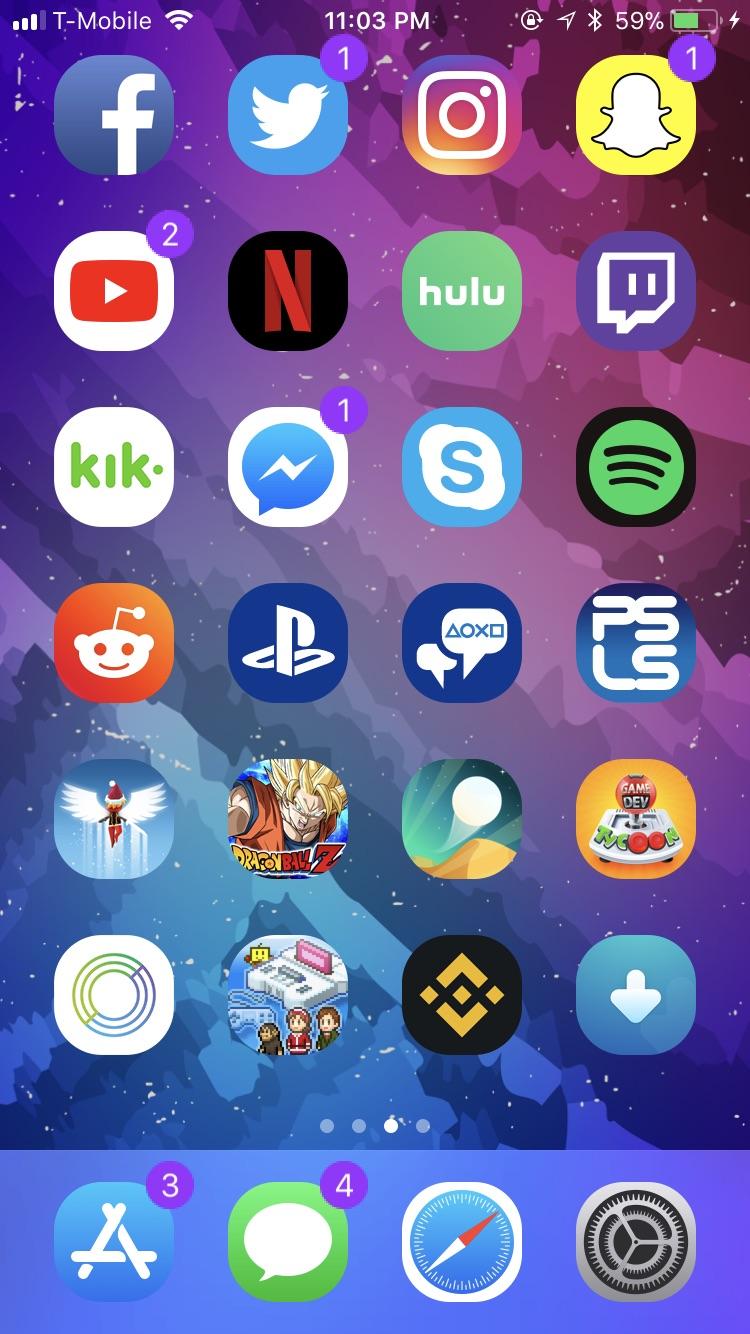Screen dimensions: 750x1334
Task: Open Dragon Ball Z Dokkan Battle
Action: (287, 818)
